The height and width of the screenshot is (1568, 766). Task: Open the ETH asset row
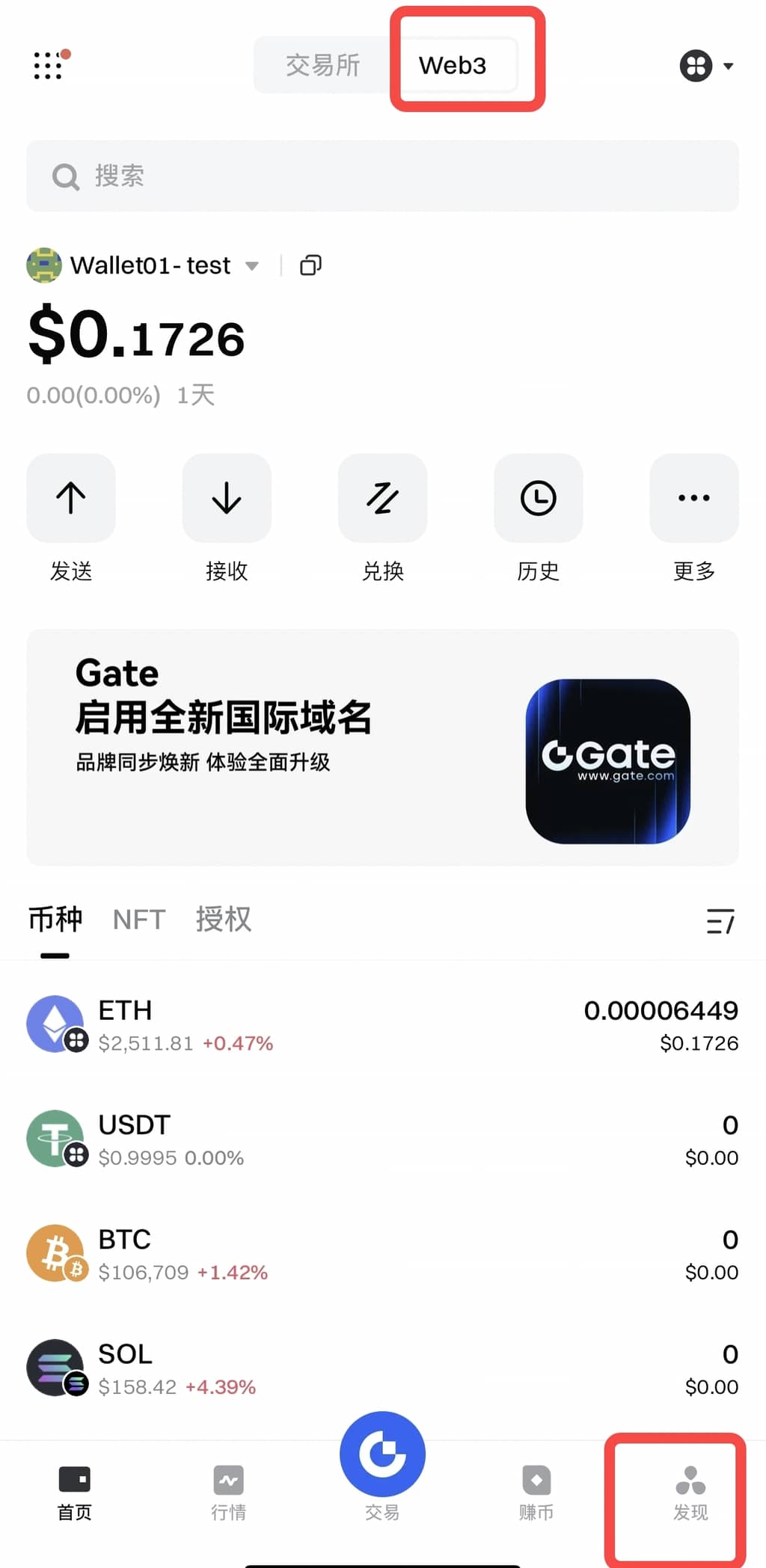[382, 1024]
